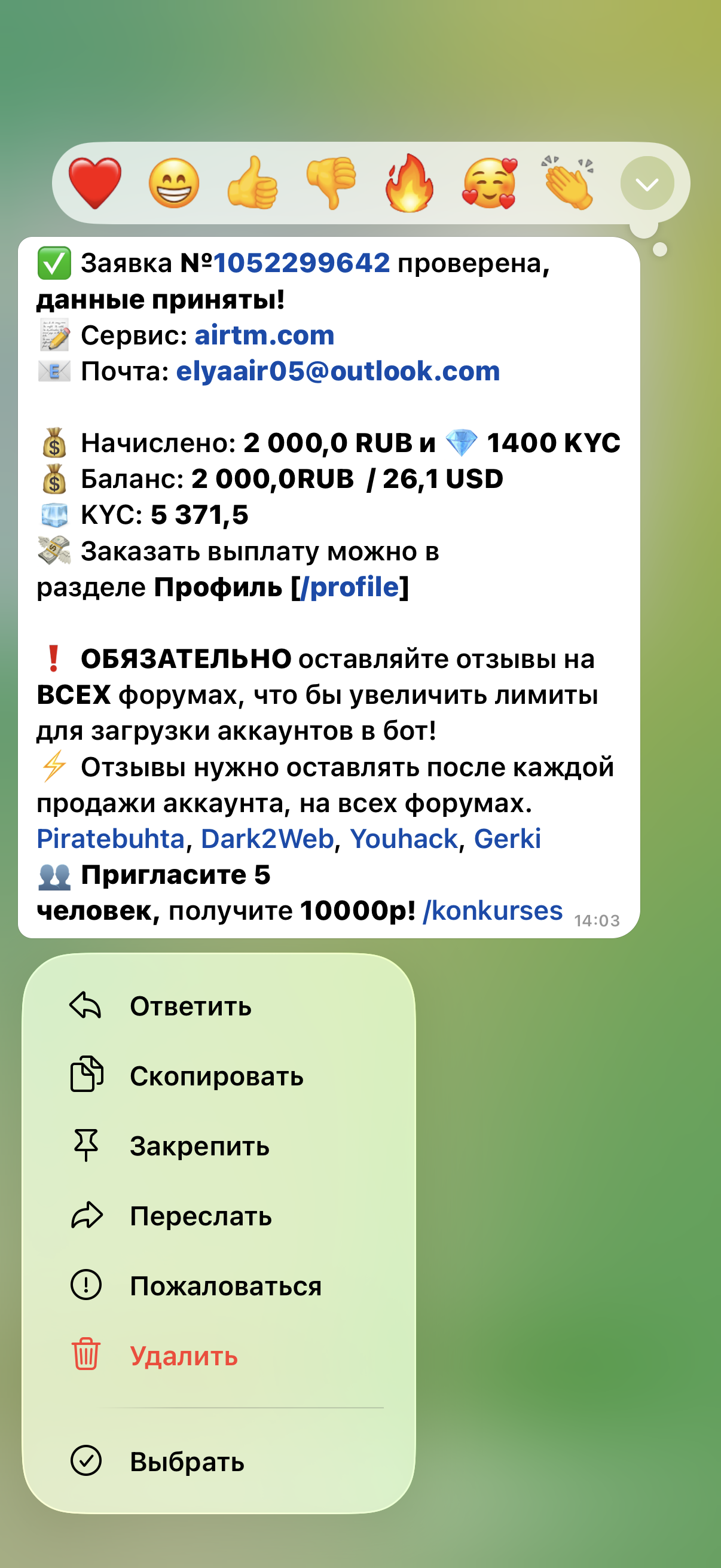Report the message via Пожаловаться

click(x=225, y=1286)
